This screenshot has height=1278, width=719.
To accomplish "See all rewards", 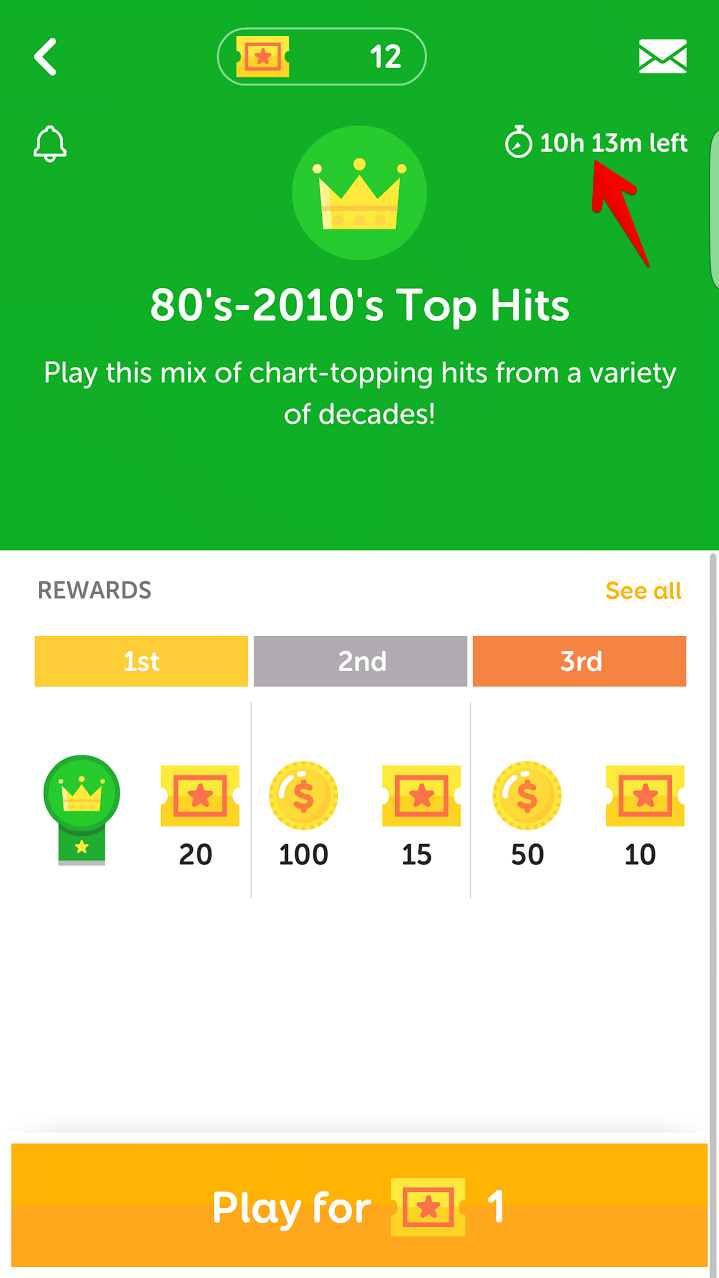I will point(643,591).
